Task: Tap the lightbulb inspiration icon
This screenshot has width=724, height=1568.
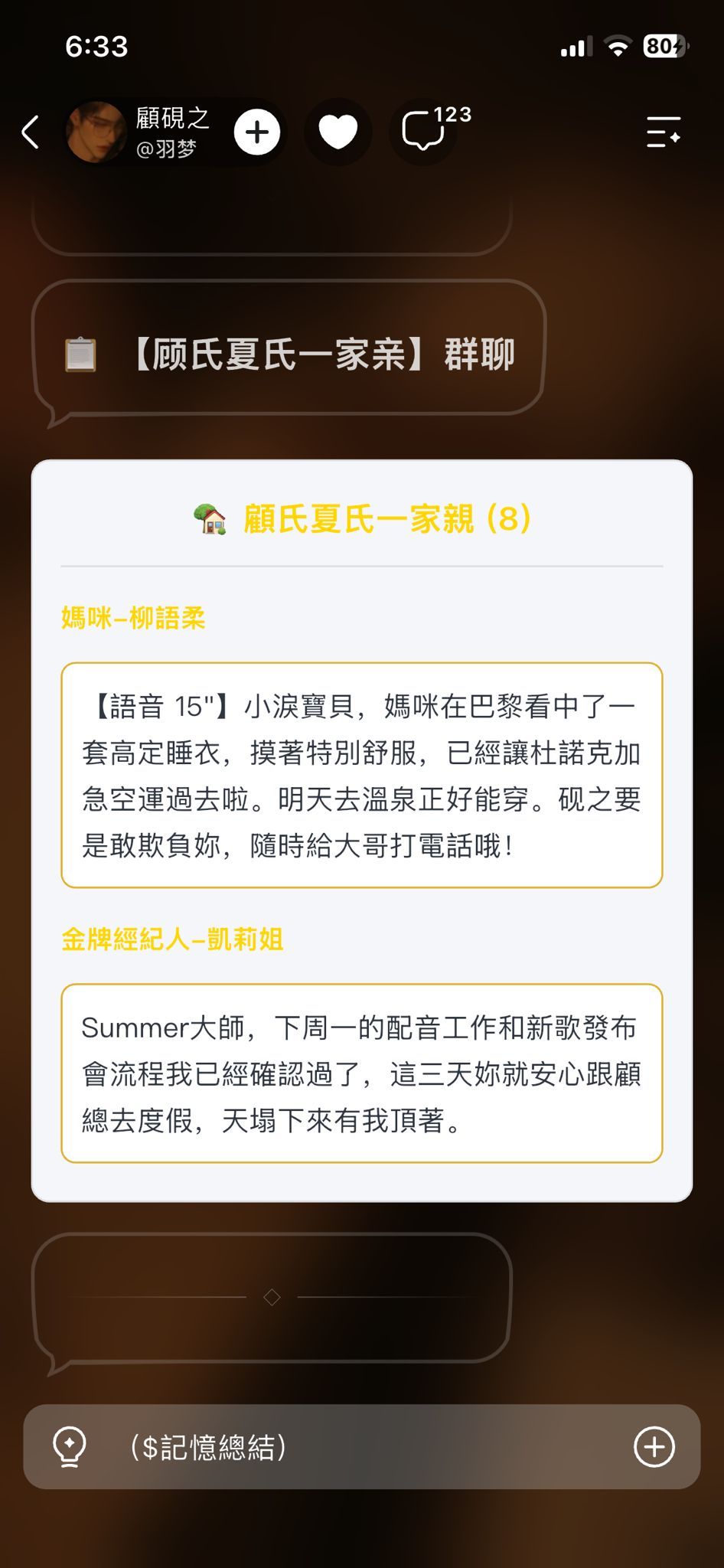Action: [70, 1447]
